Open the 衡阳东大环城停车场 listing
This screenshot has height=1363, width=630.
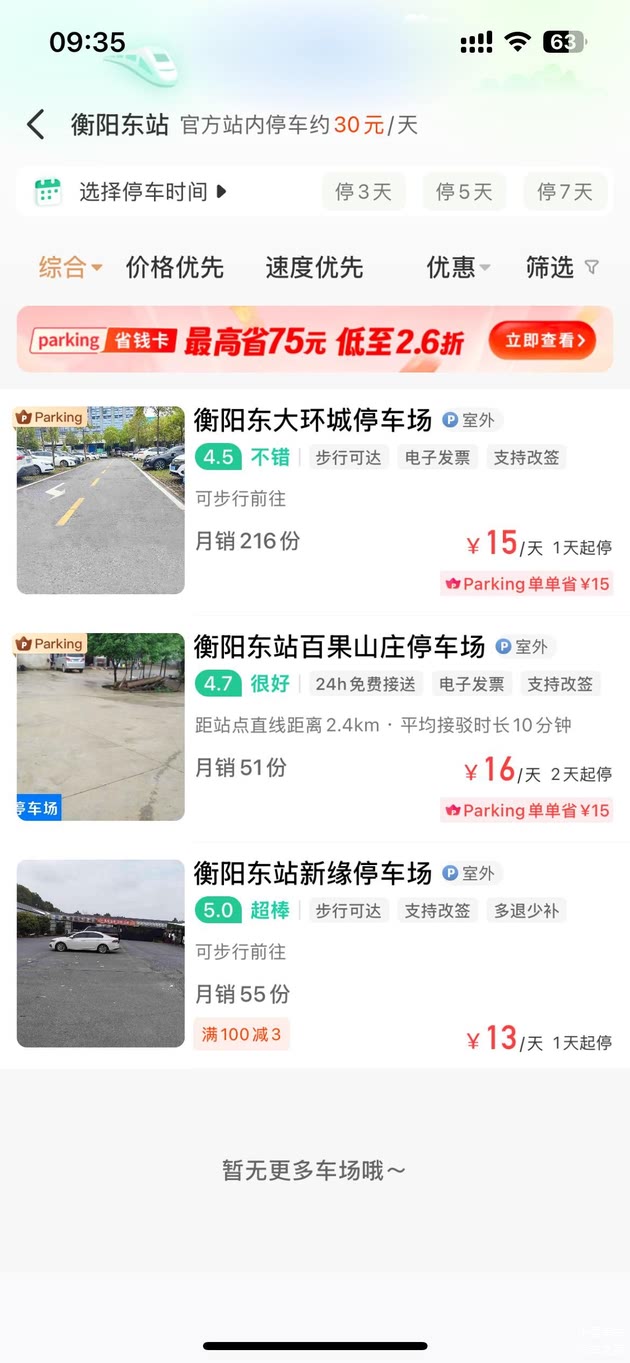point(312,421)
